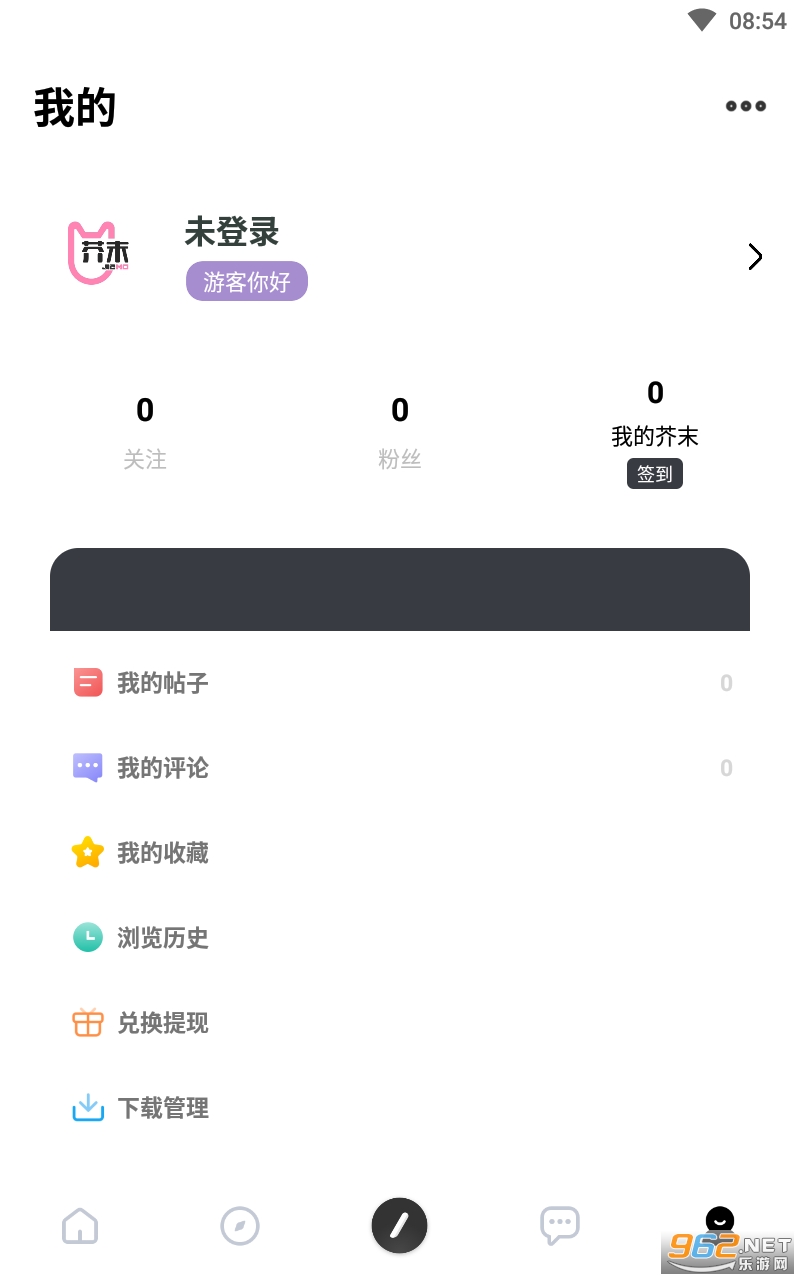View the 粉丝 followers count
The height and width of the screenshot is (1280, 800).
(x=400, y=432)
